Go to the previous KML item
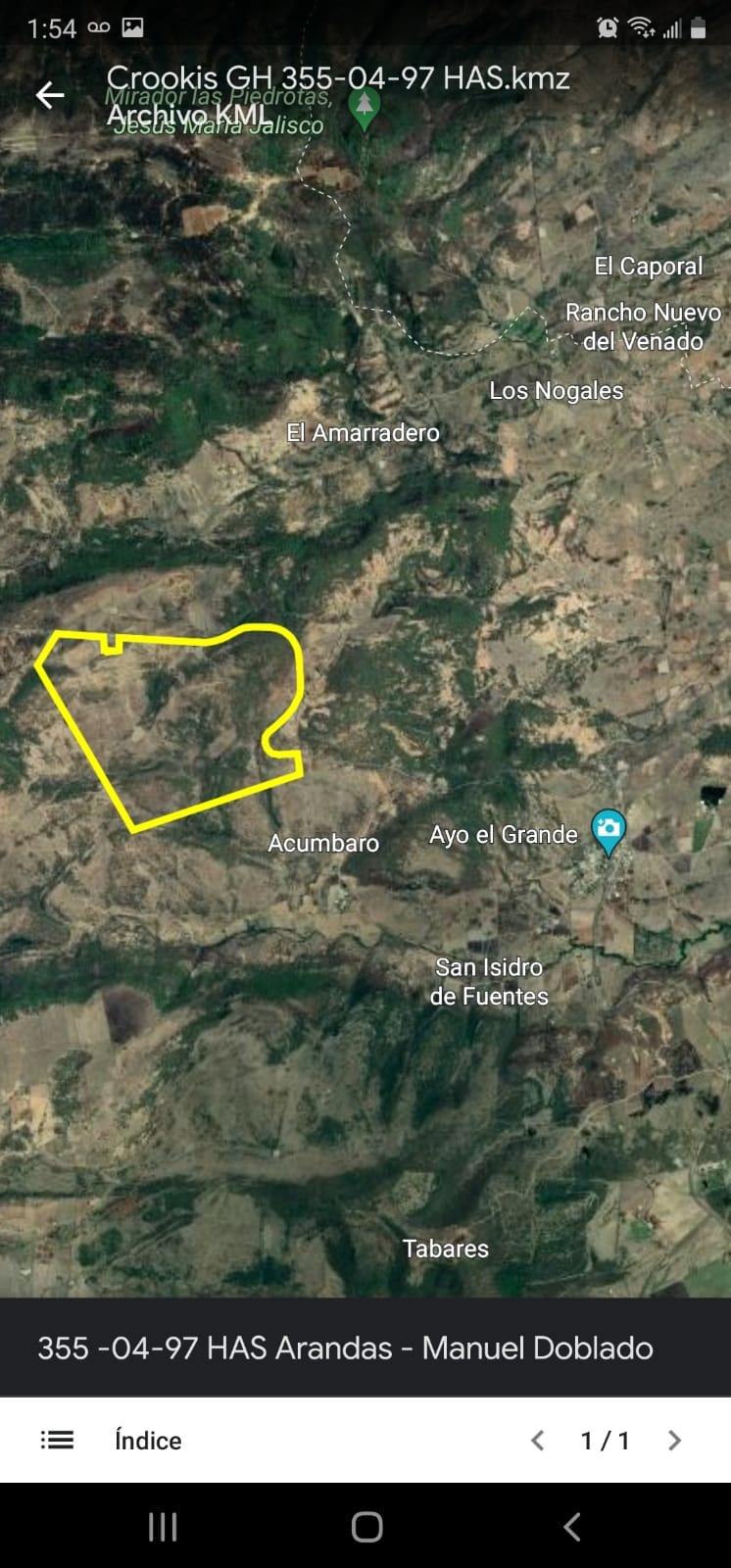 537,1440
